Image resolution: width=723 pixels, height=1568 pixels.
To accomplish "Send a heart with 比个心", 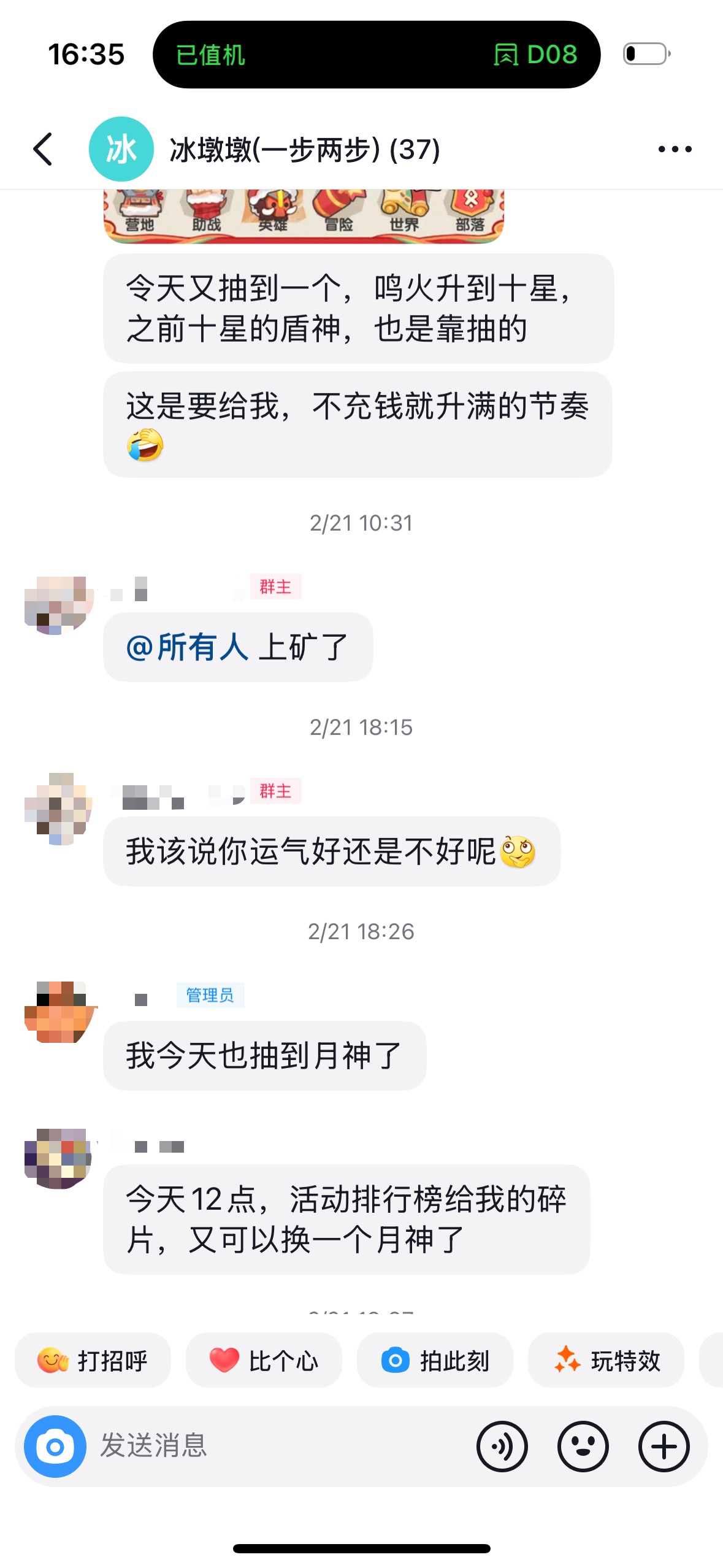I will point(264,1361).
